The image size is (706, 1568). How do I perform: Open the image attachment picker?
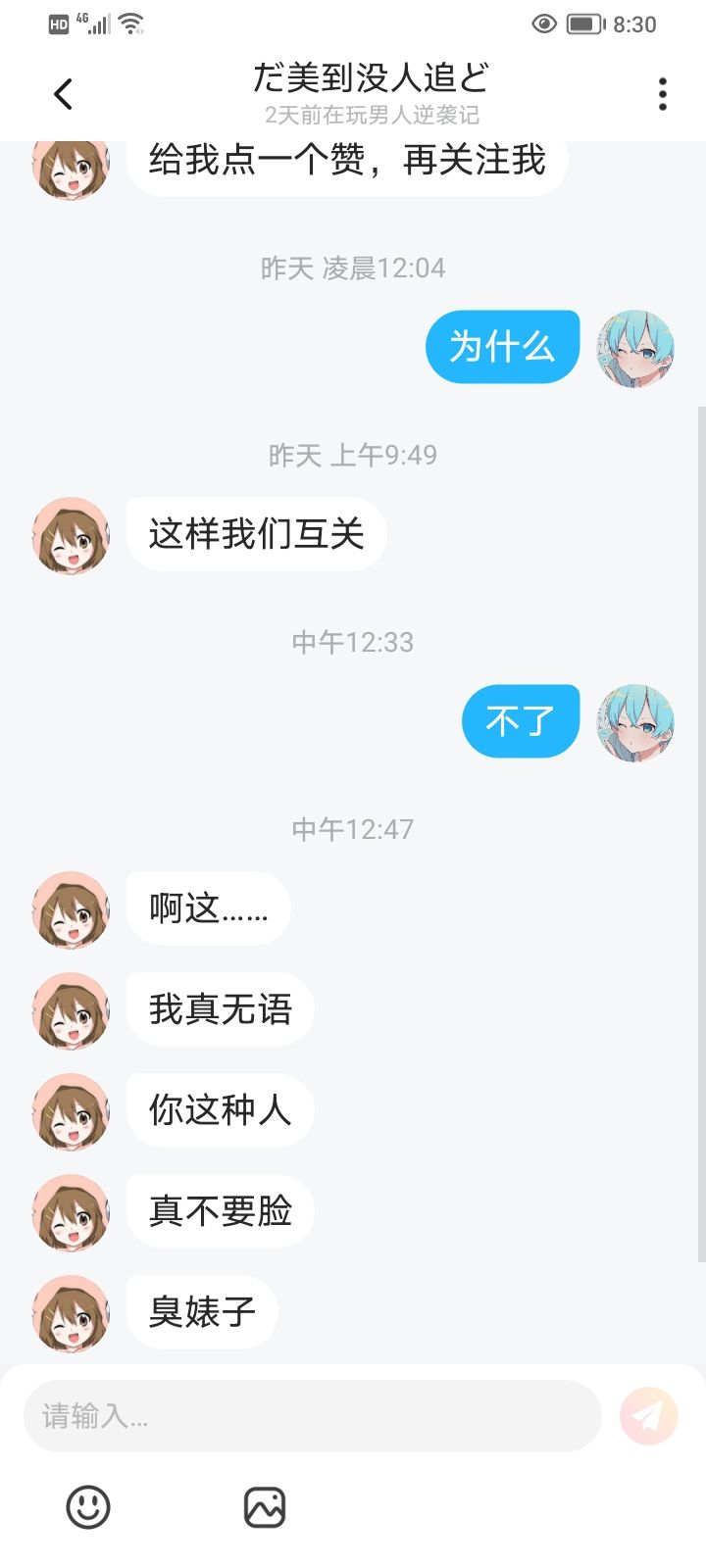[265, 1507]
